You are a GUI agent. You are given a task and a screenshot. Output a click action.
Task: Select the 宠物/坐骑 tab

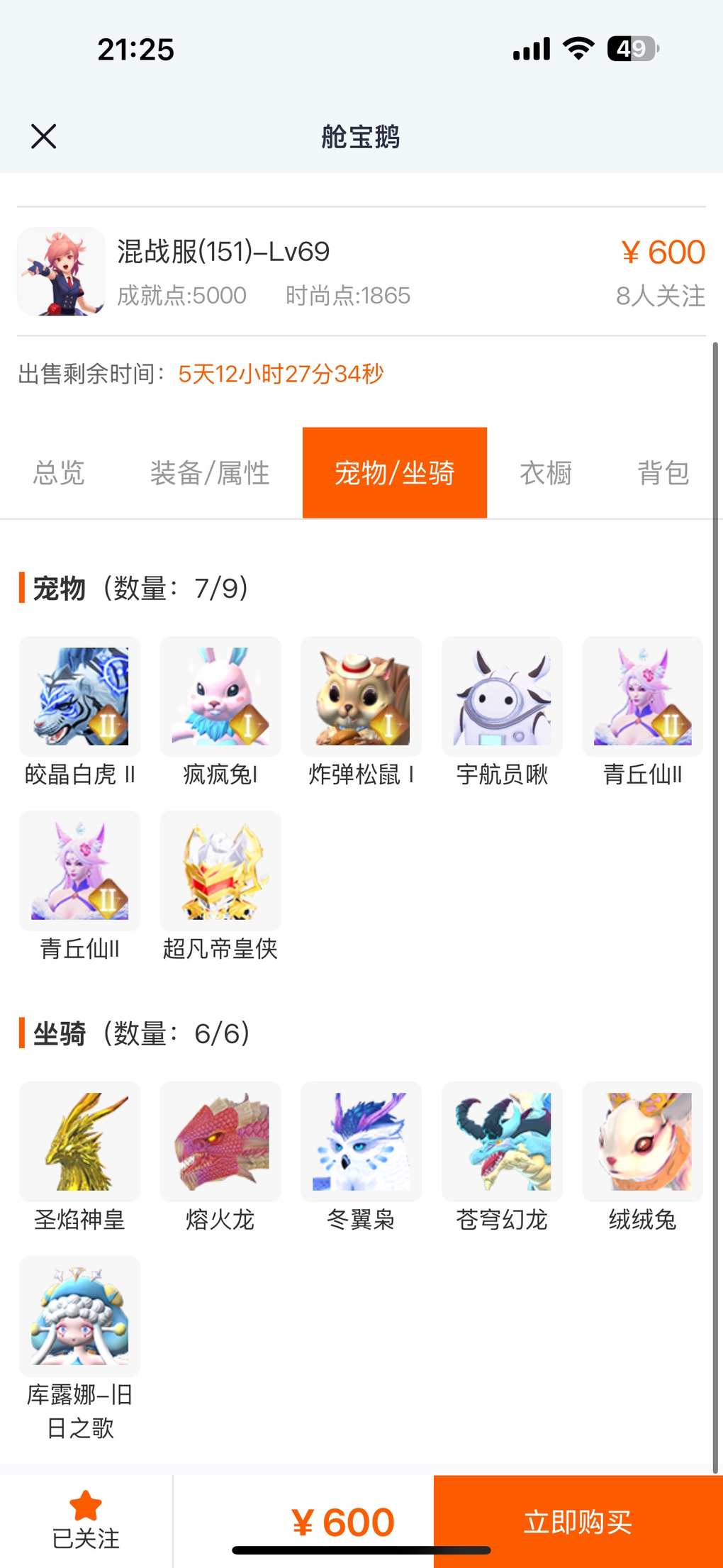coord(394,473)
